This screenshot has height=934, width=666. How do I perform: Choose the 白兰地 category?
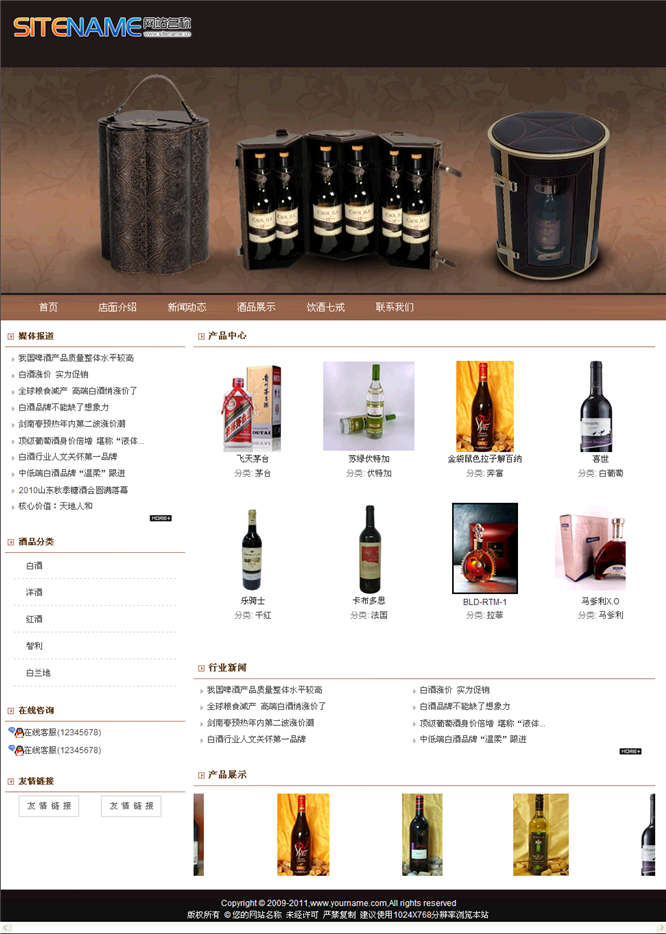click(38, 673)
